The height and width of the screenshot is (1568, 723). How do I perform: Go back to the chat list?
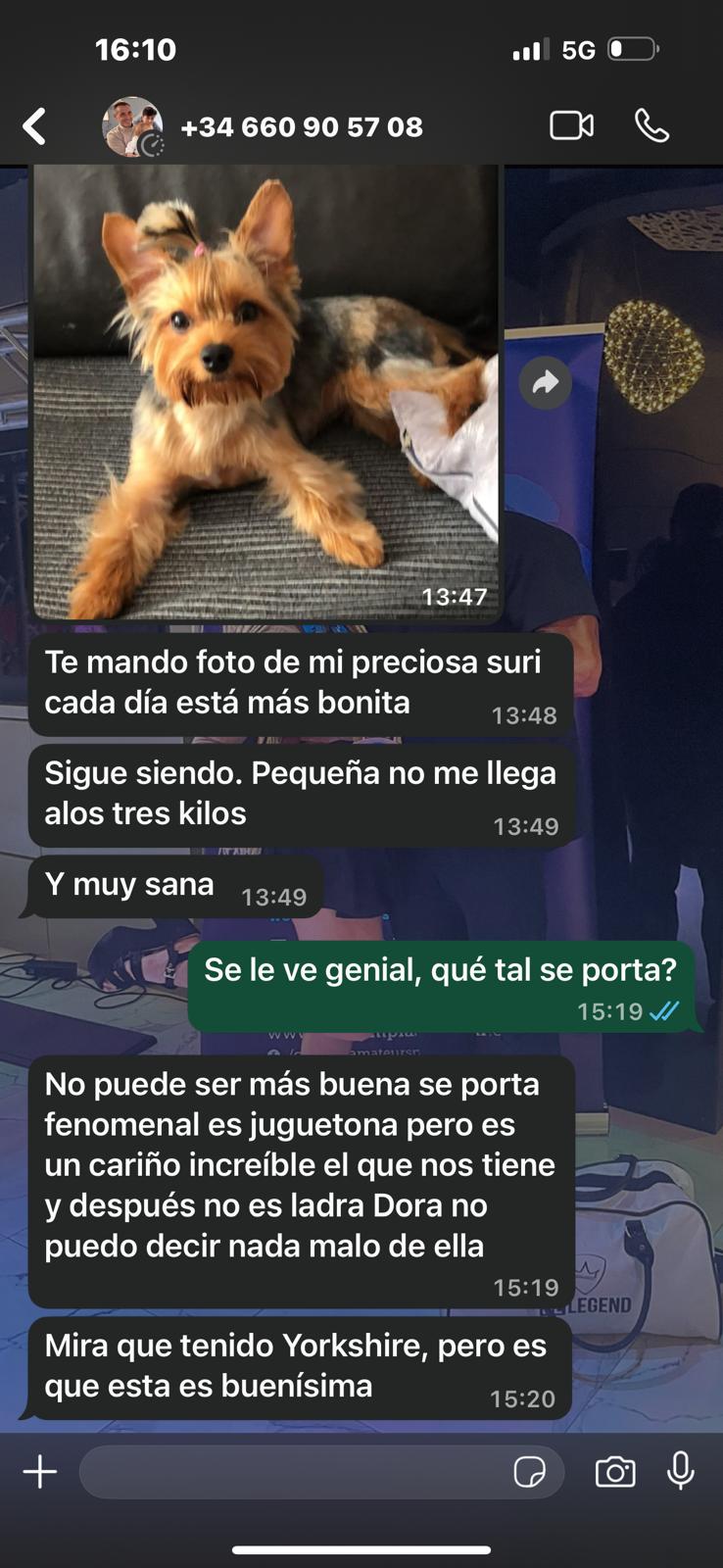(35, 126)
